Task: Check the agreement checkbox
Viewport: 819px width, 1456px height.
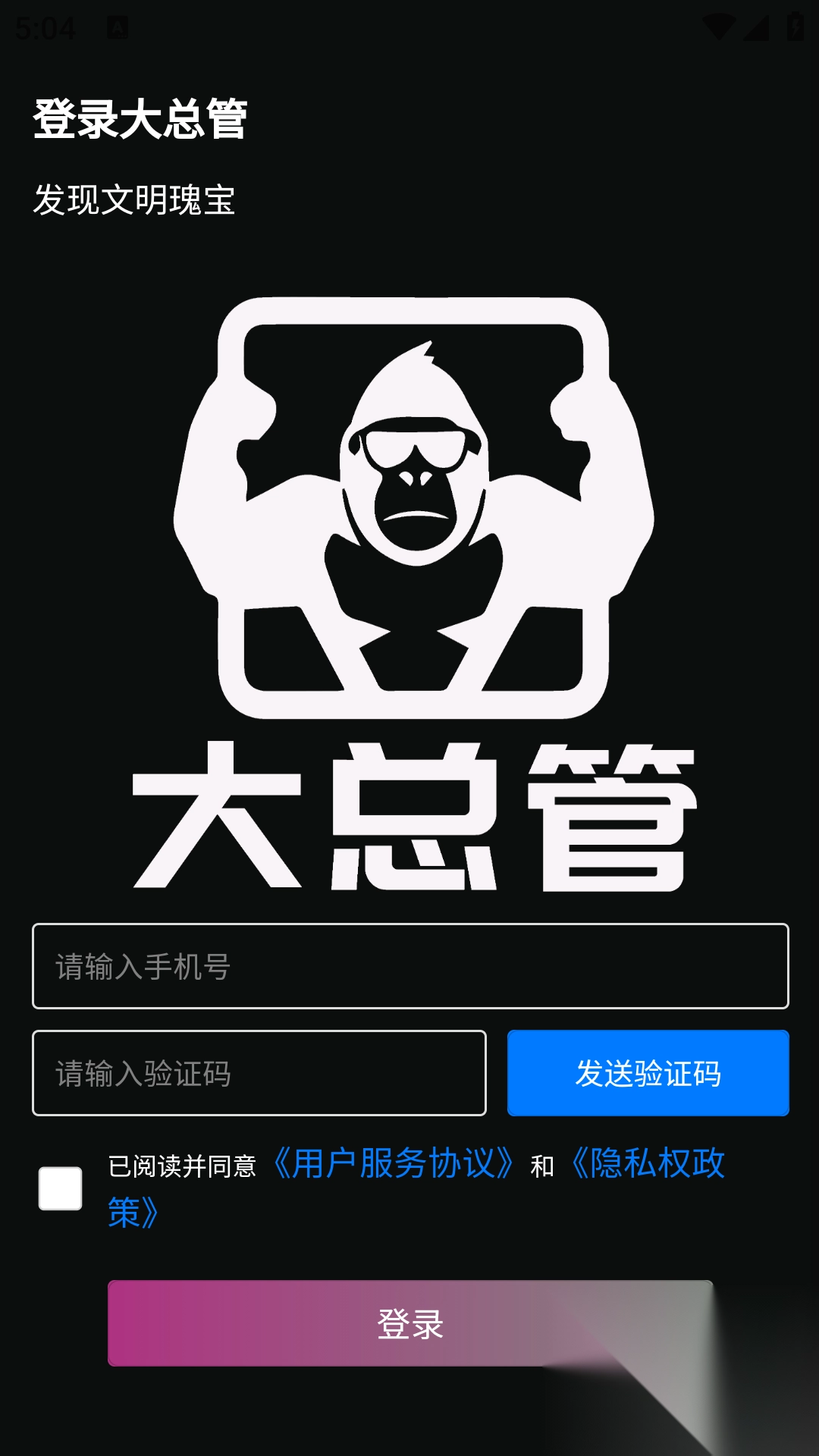Action: pyautogui.click(x=61, y=1188)
